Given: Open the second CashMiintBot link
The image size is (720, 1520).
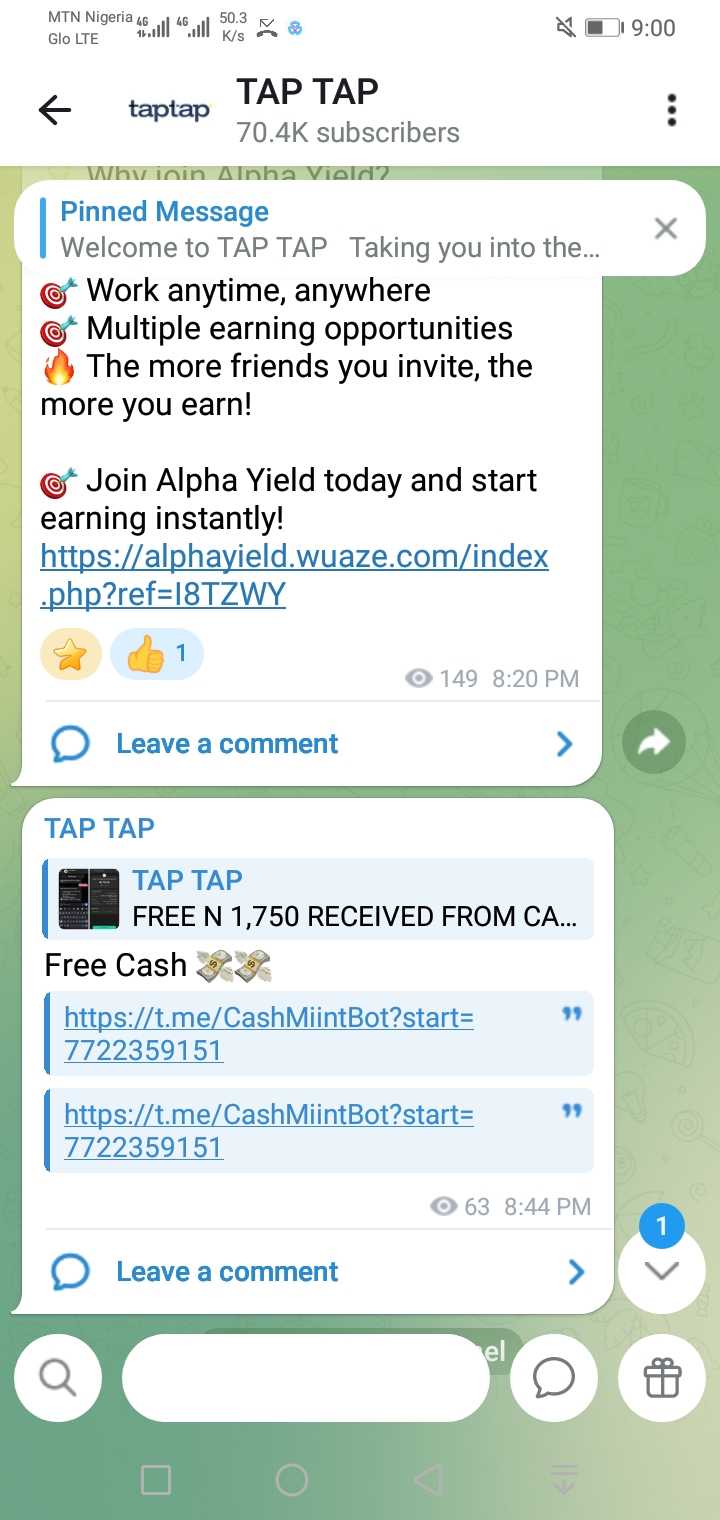Looking at the screenshot, I should click(268, 1130).
